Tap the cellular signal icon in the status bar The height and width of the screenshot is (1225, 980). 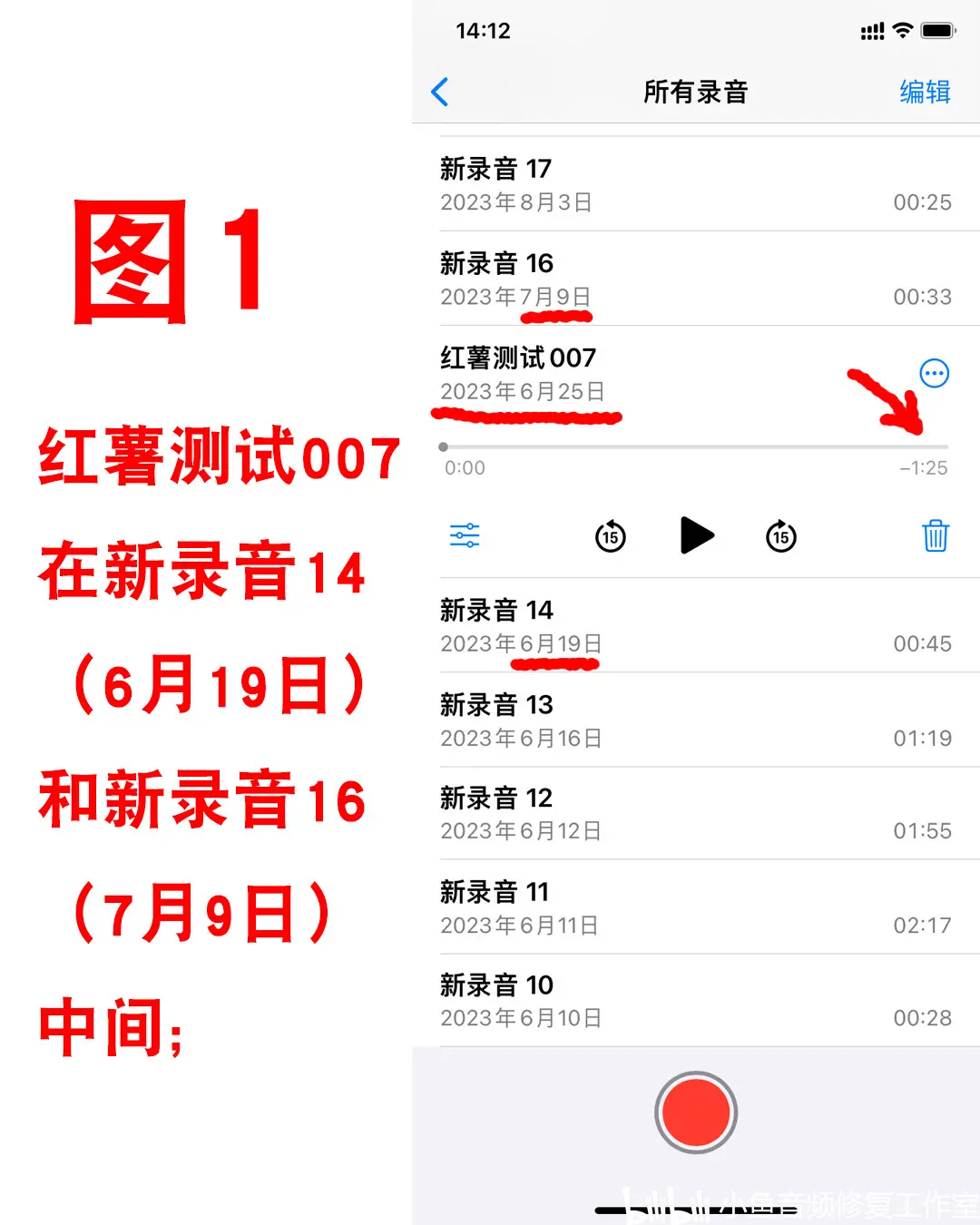[871, 31]
